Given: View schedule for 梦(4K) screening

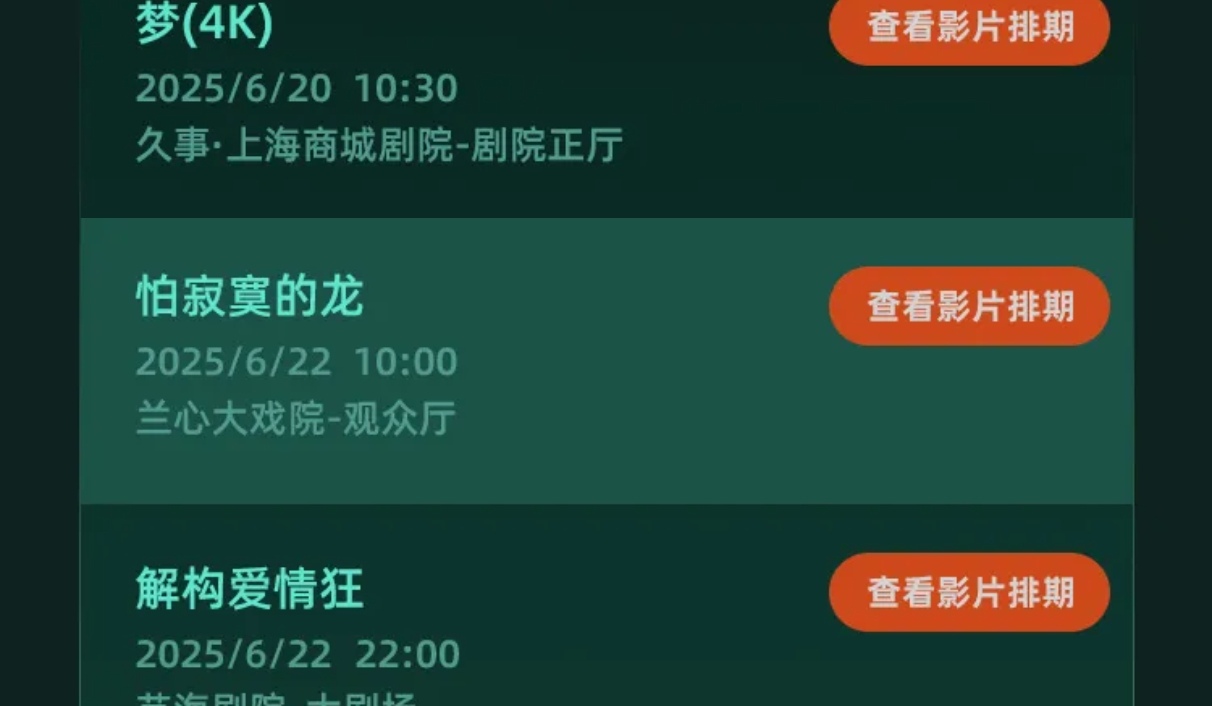Looking at the screenshot, I should pyautogui.click(x=969, y=28).
